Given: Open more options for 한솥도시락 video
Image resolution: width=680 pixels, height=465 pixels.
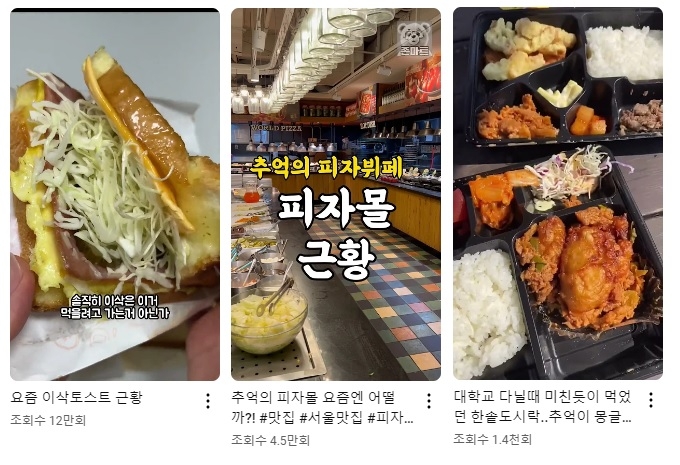Looking at the screenshot, I should pos(650,400).
